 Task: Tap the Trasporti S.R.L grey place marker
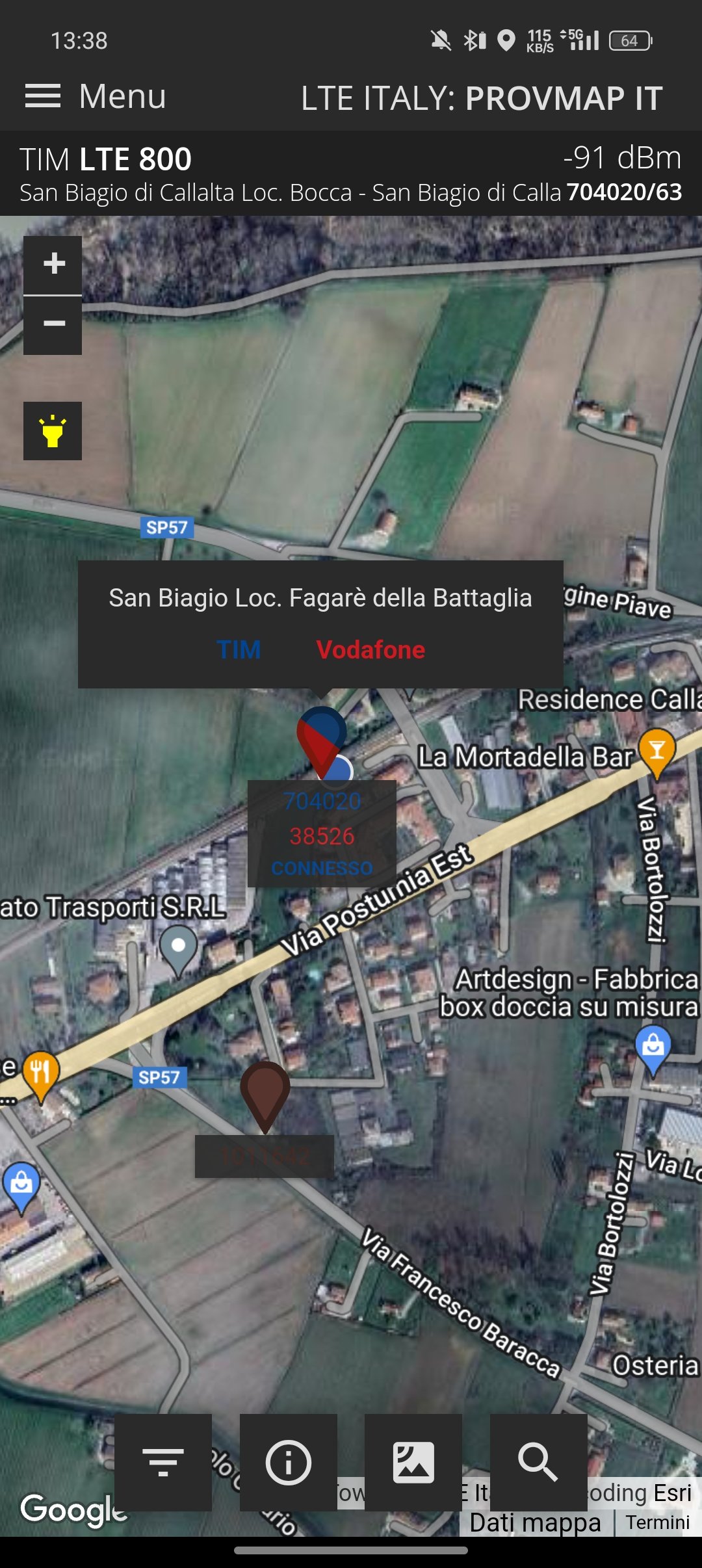point(179,950)
